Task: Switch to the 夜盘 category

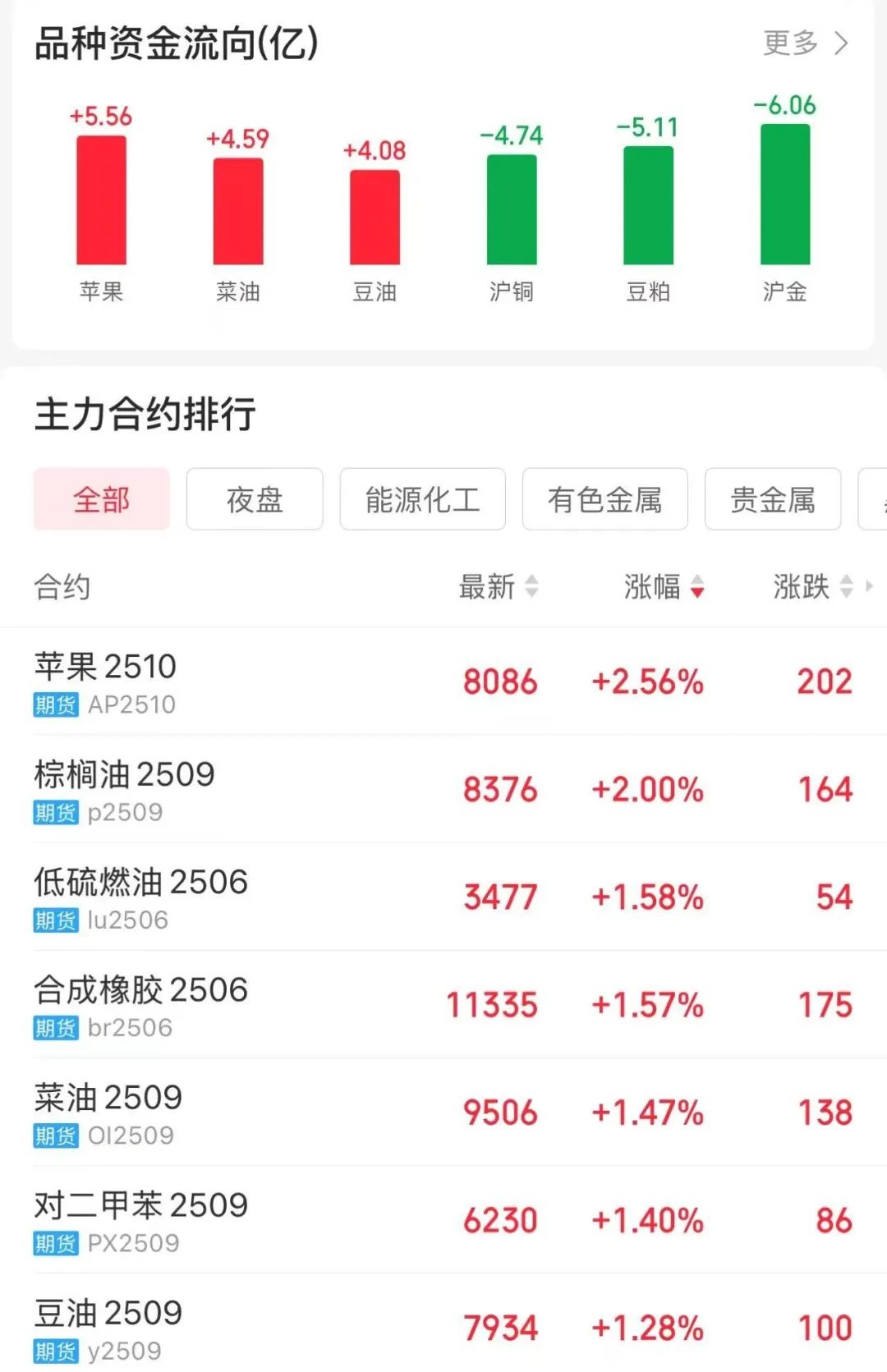Action: 255,499
